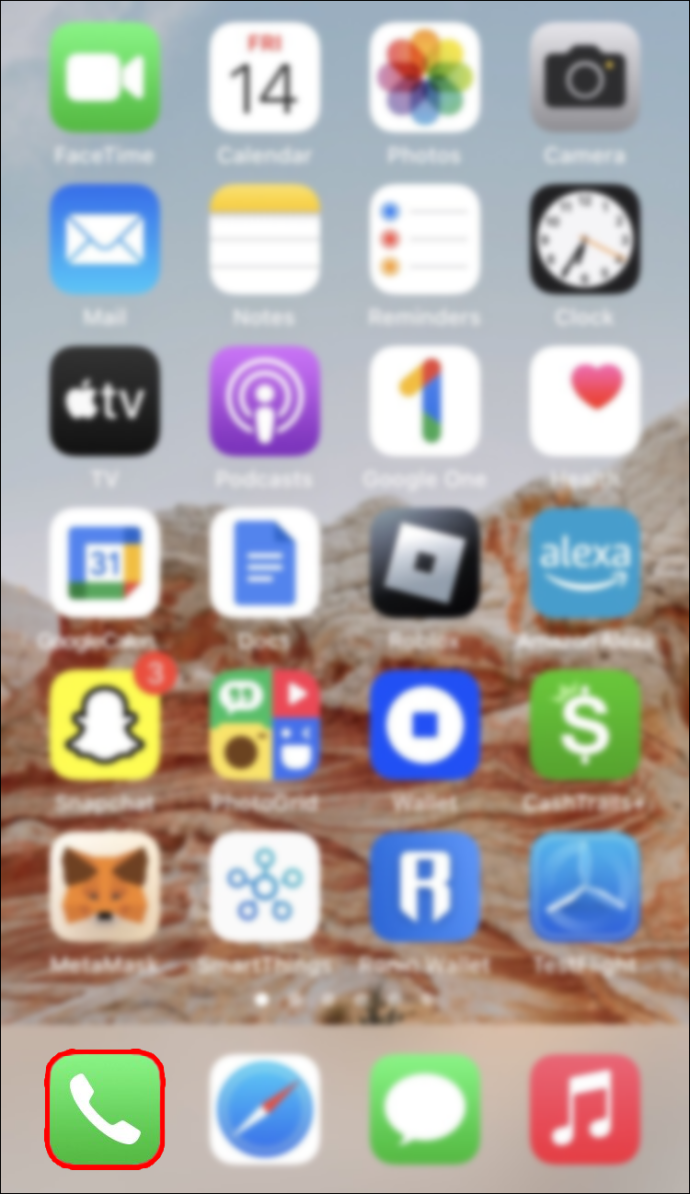Open the Roblox app
Image resolution: width=690 pixels, height=1194 pixels.
(x=424, y=563)
